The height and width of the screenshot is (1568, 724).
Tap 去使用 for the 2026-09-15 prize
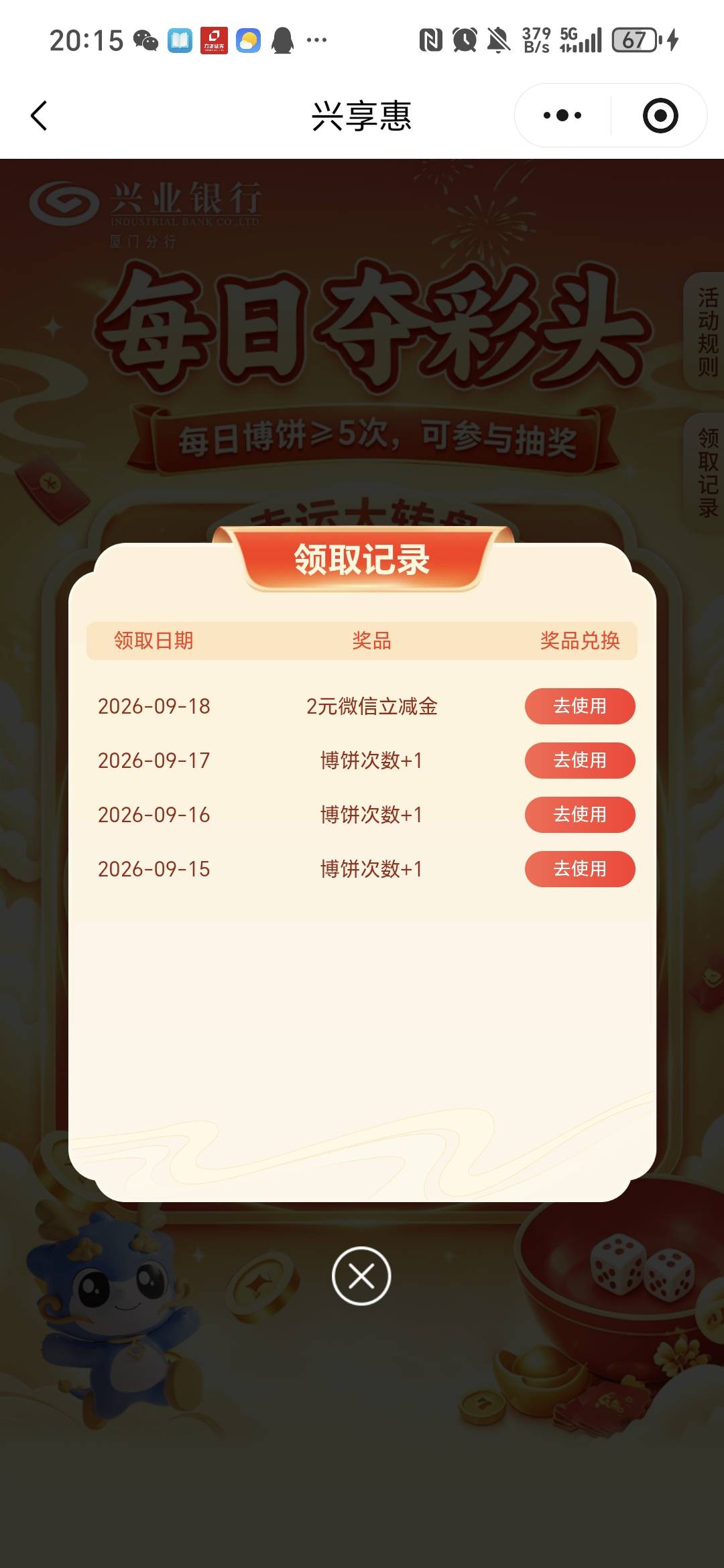click(580, 868)
